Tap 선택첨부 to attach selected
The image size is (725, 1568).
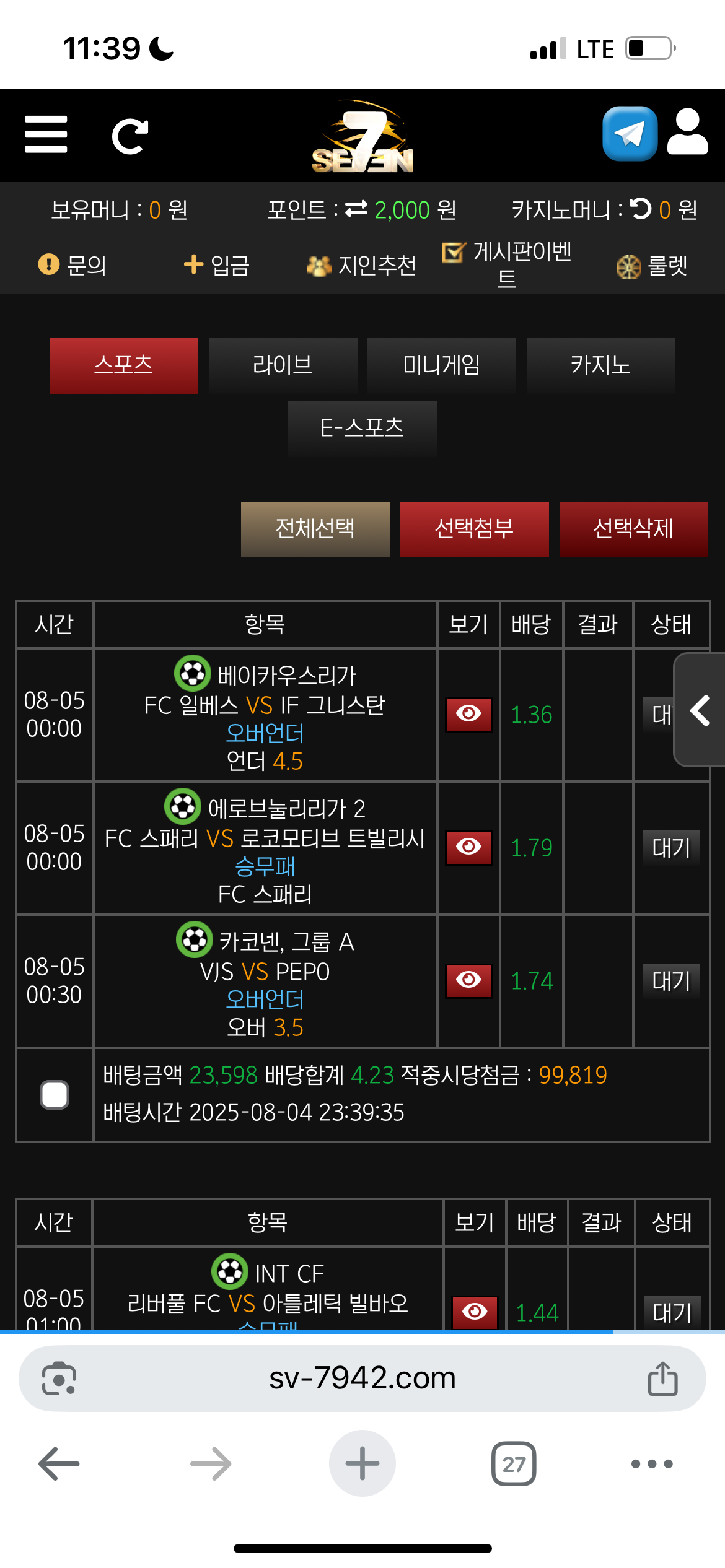tap(474, 529)
